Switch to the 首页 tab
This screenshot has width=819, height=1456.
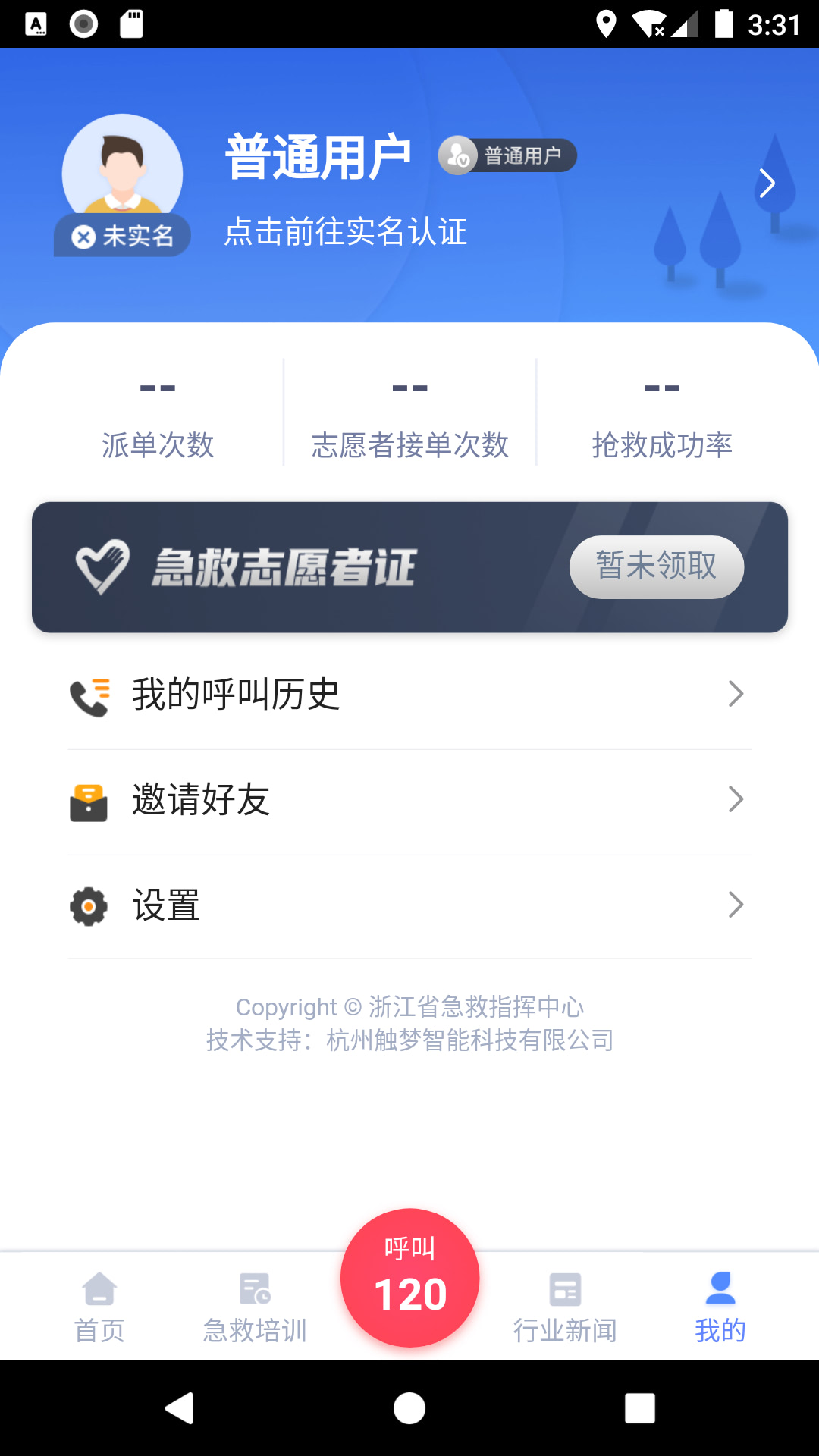pyautogui.click(x=101, y=1307)
